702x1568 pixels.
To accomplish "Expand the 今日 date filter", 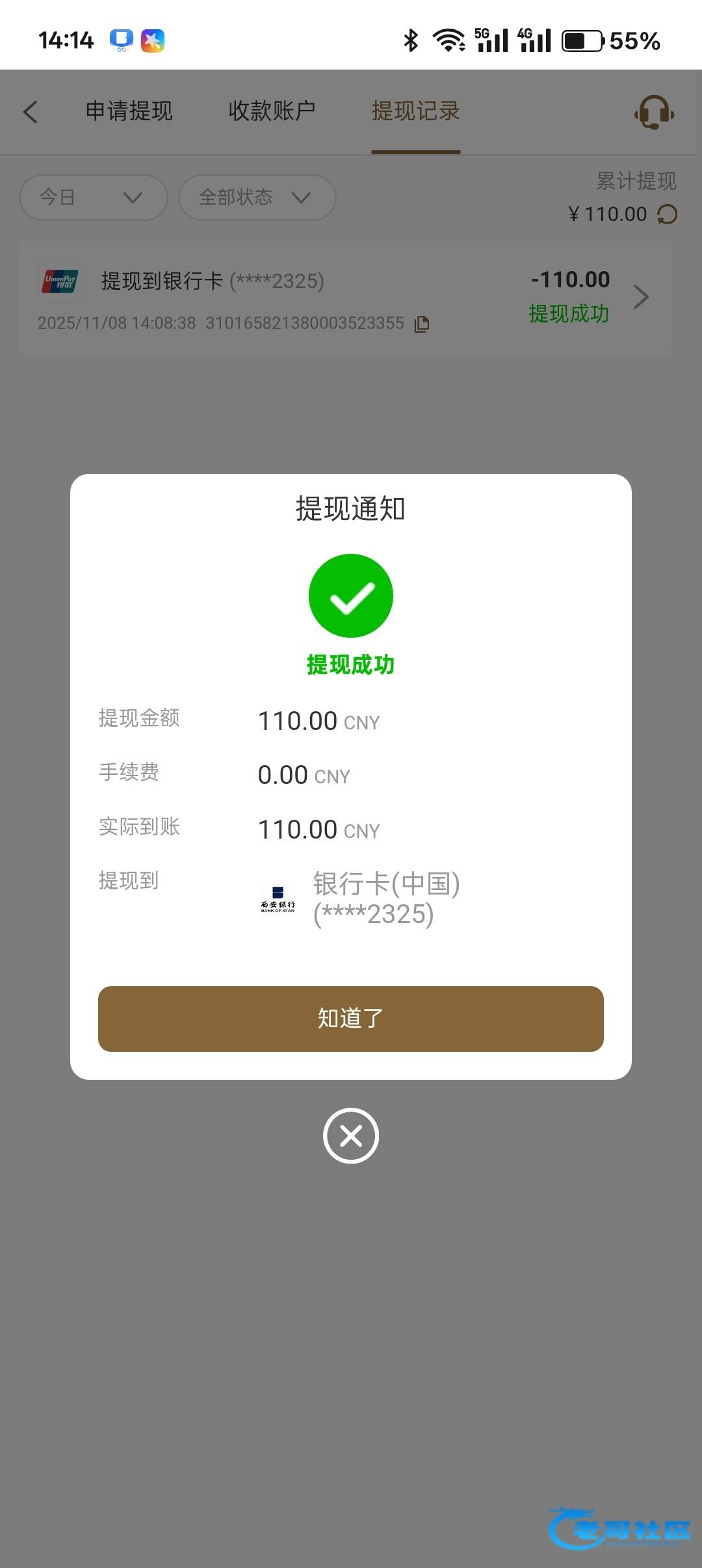I will (93, 197).
